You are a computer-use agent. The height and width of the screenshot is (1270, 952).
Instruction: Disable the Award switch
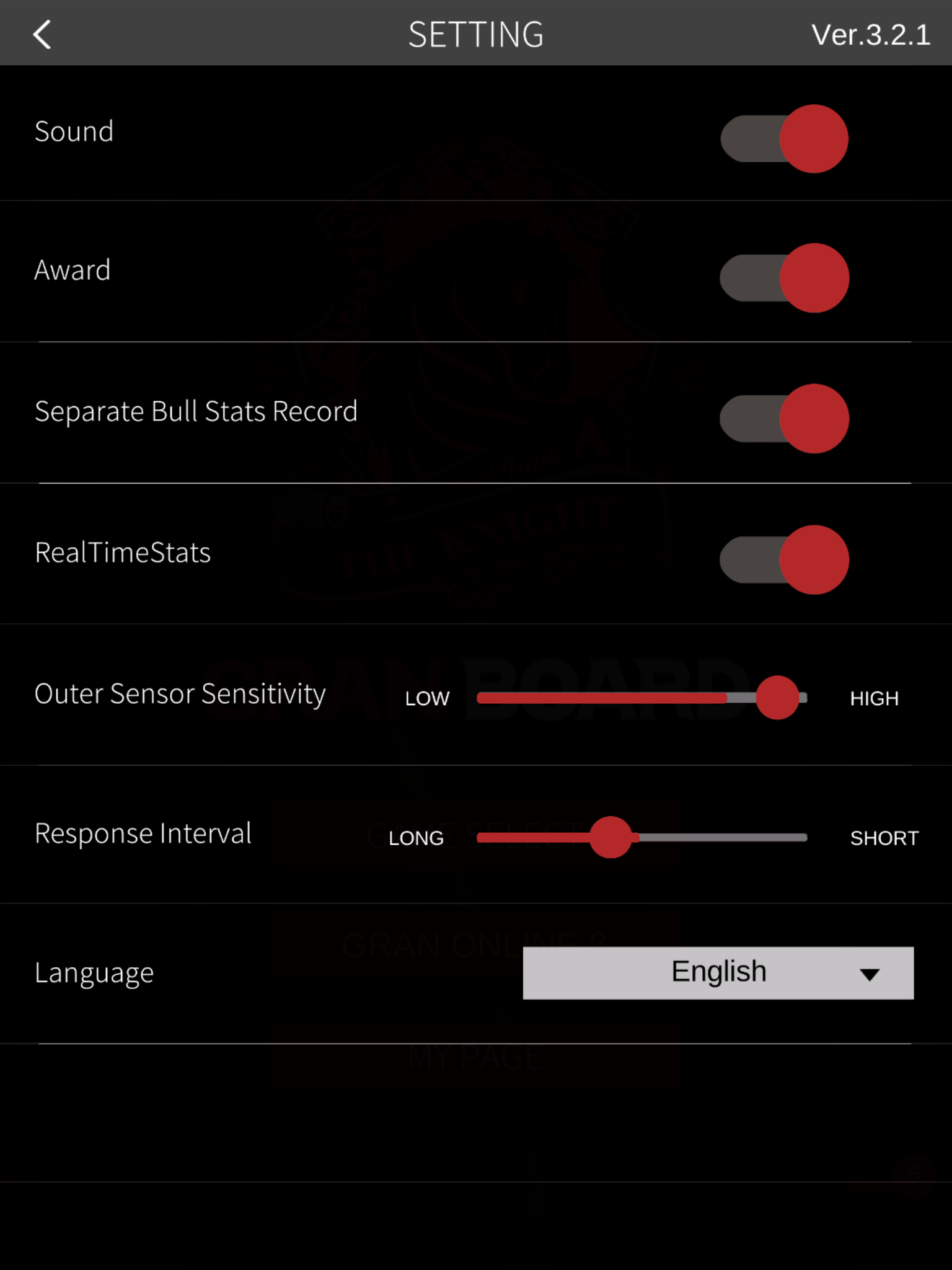(x=784, y=278)
